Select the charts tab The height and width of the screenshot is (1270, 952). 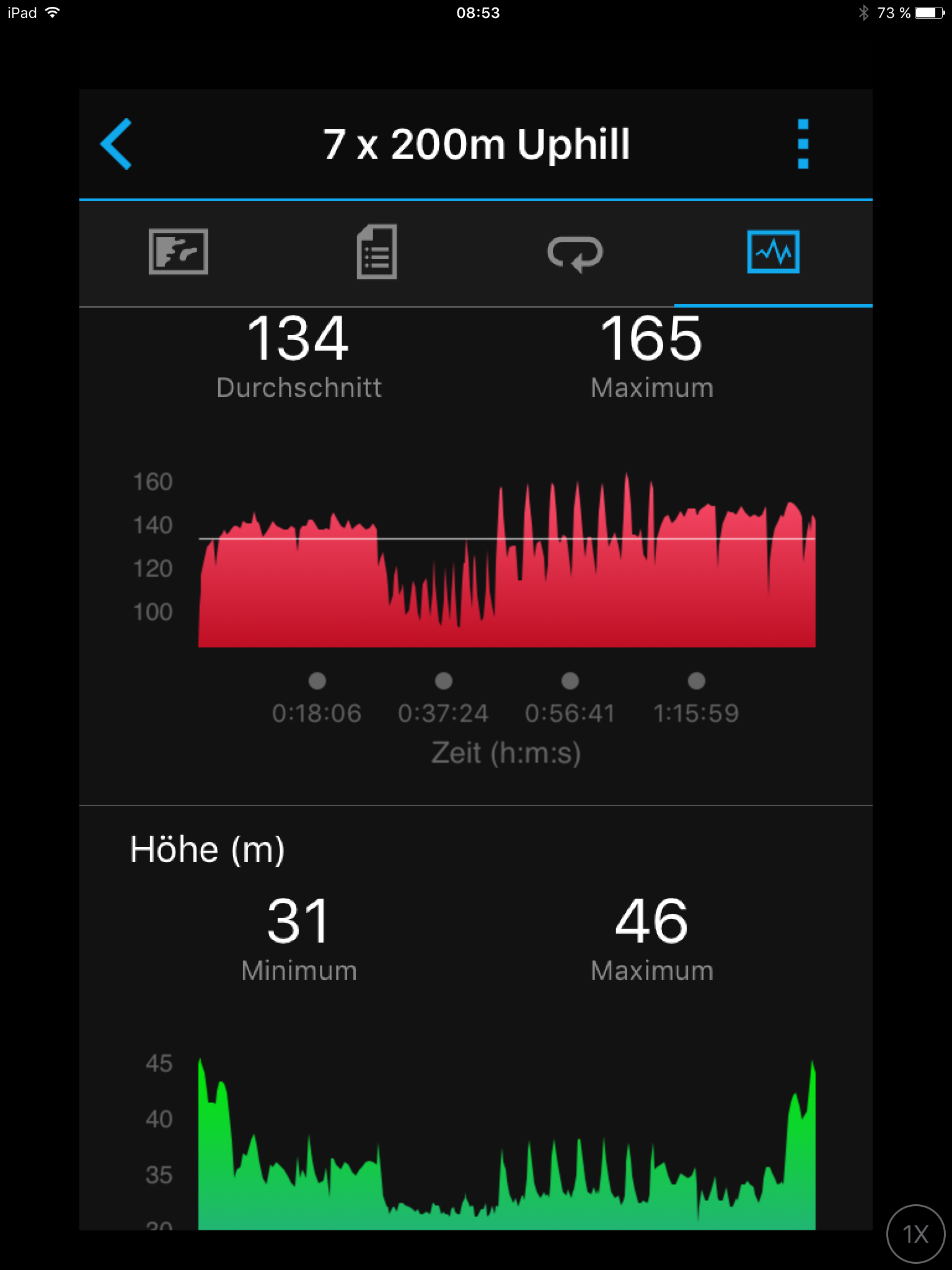coord(773,252)
